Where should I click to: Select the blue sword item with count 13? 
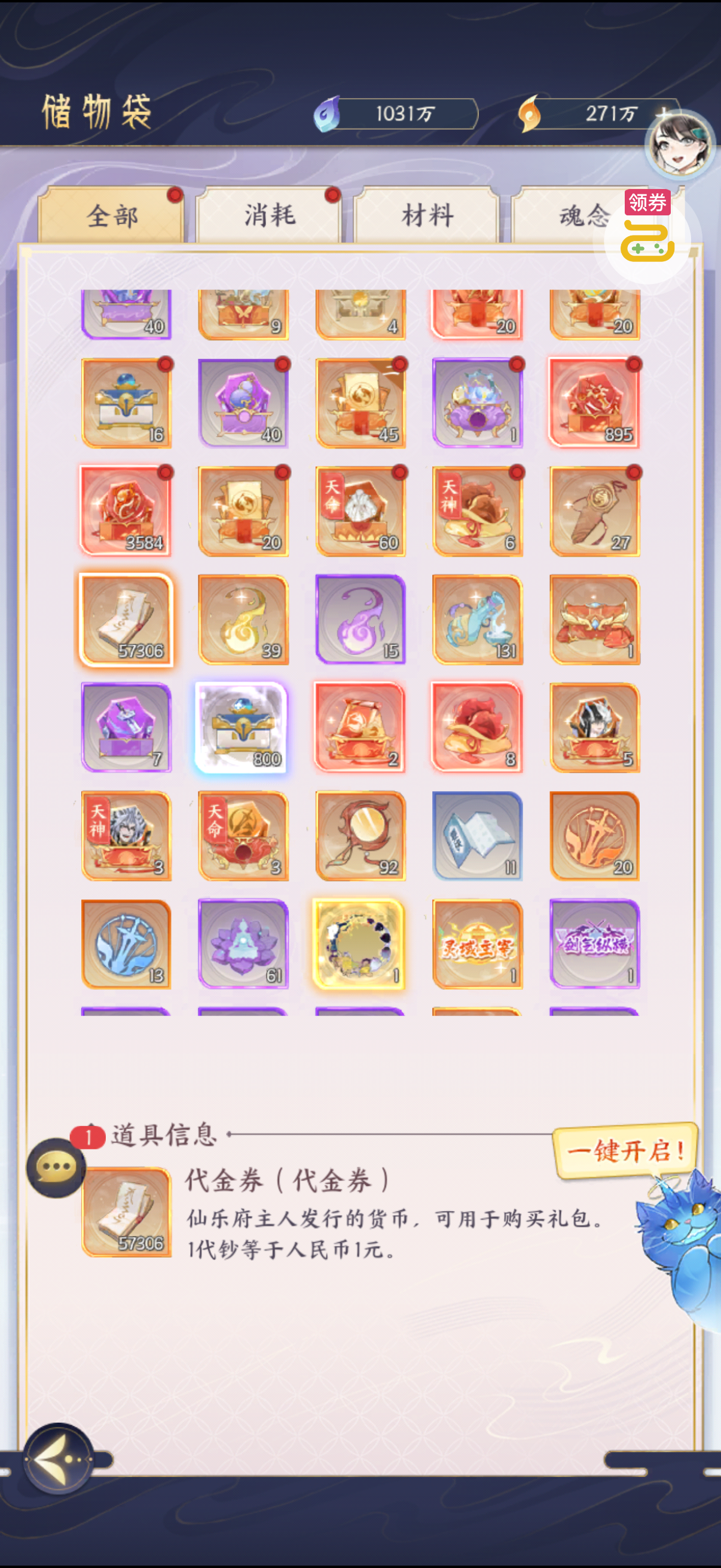click(126, 944)
